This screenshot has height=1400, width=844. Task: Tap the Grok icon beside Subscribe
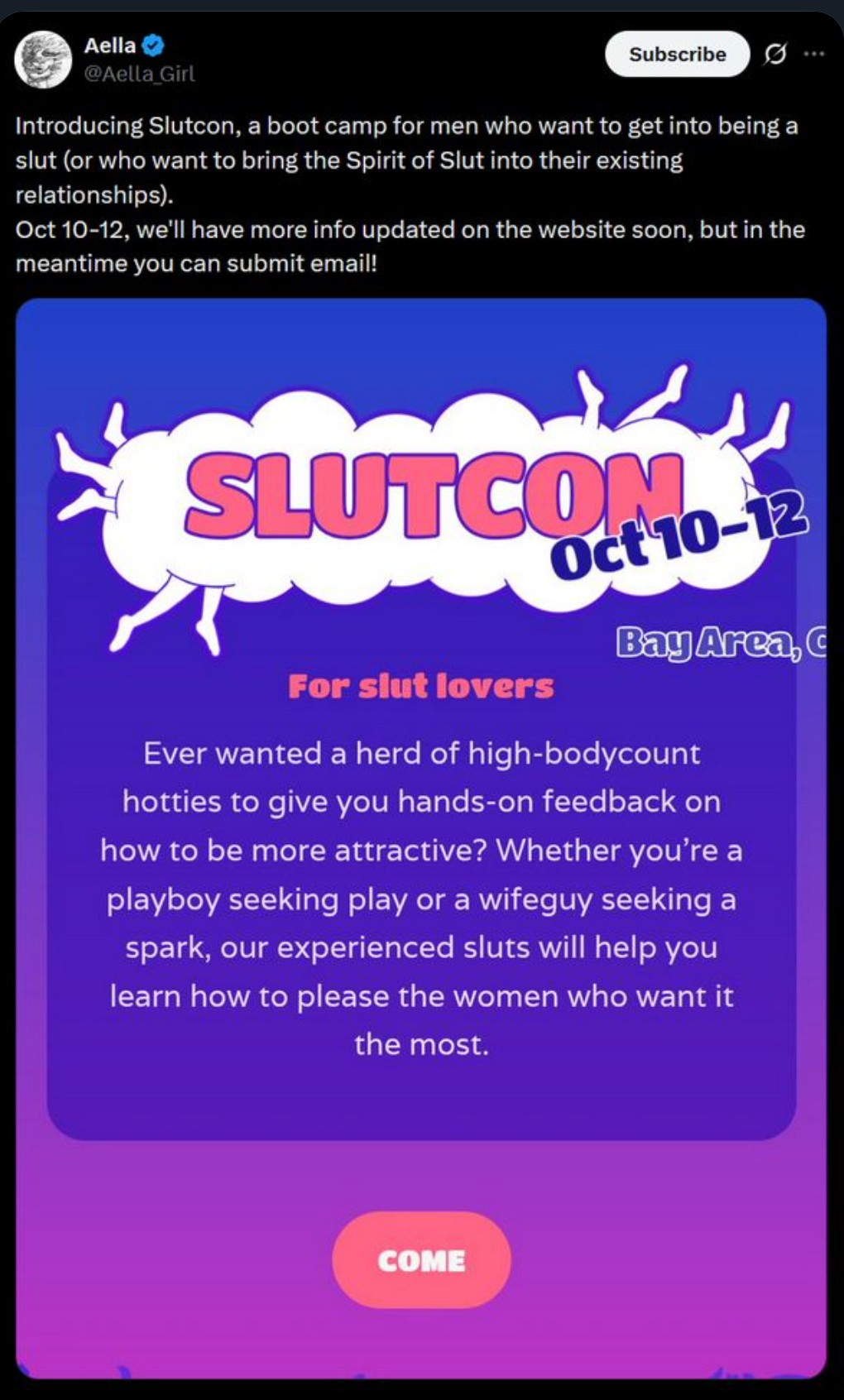[775, 55]
